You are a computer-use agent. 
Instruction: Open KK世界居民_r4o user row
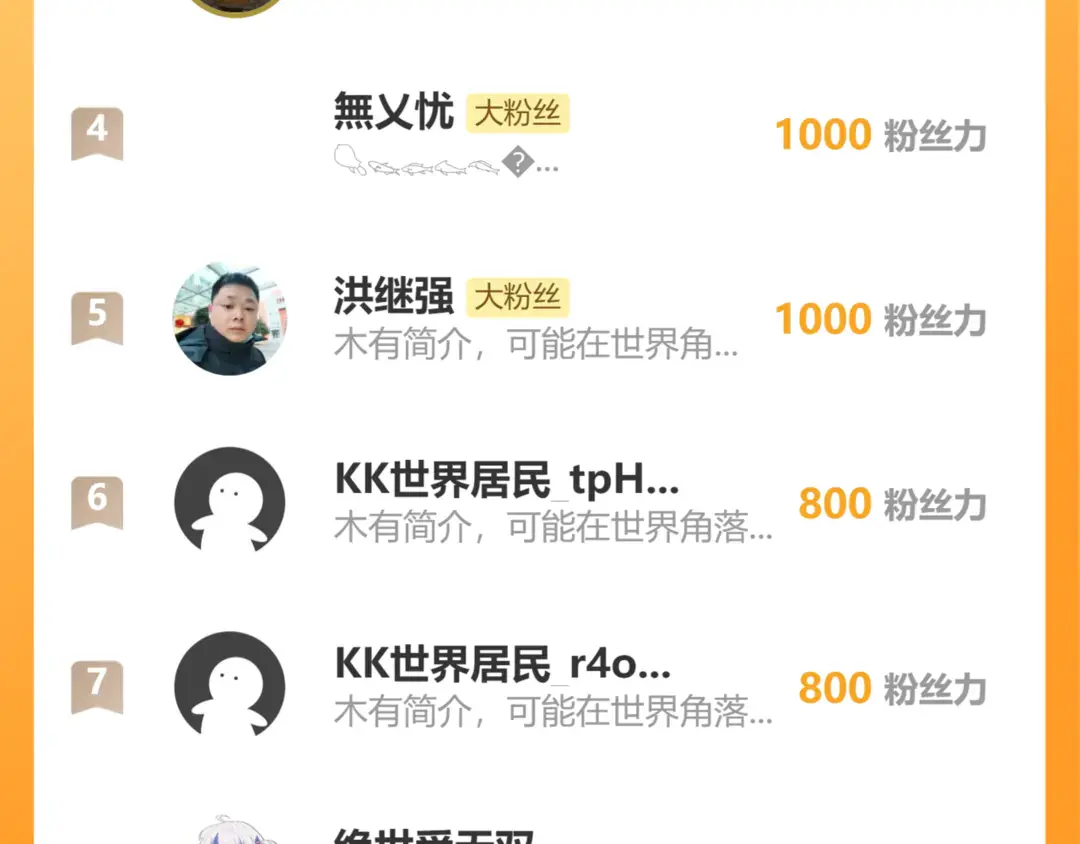539,688
